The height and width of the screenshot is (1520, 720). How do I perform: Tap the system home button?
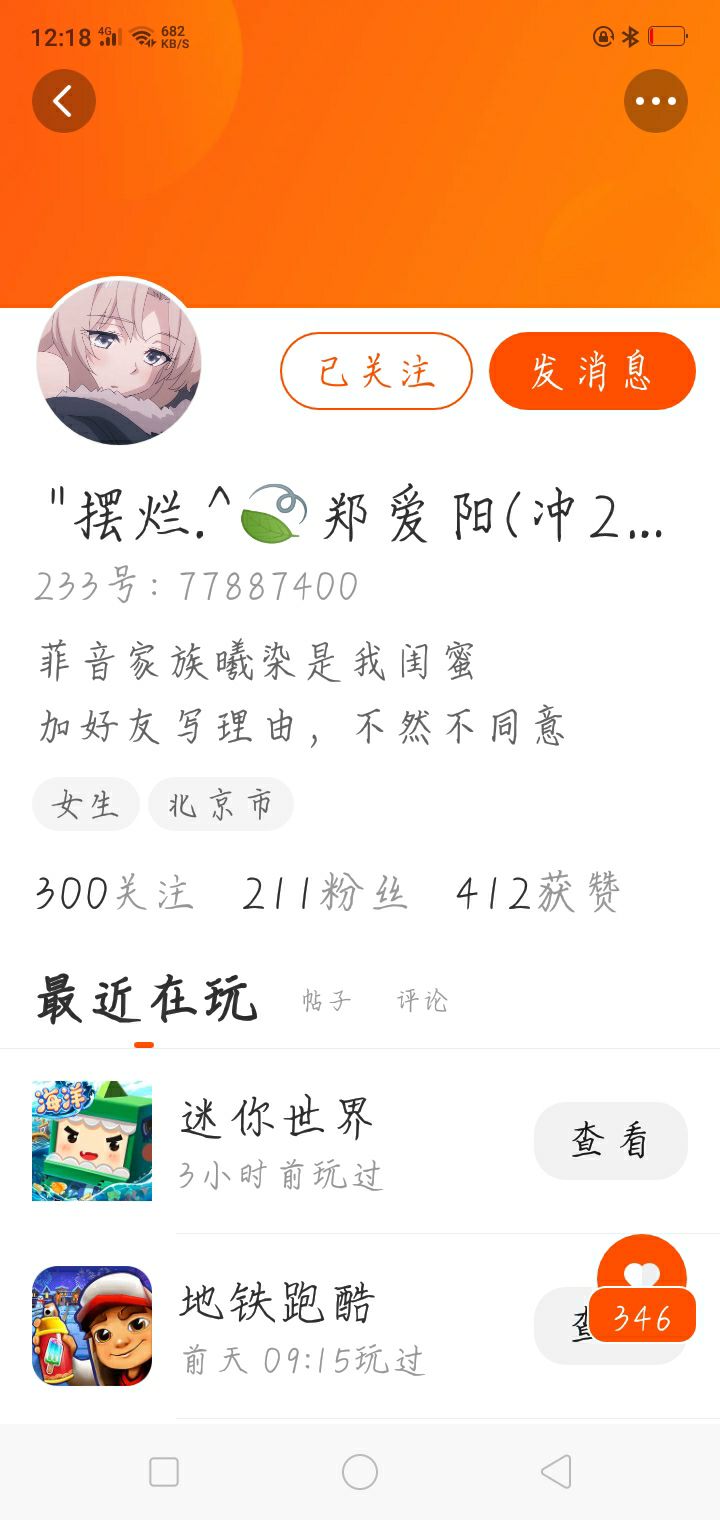coord(360,1471)
